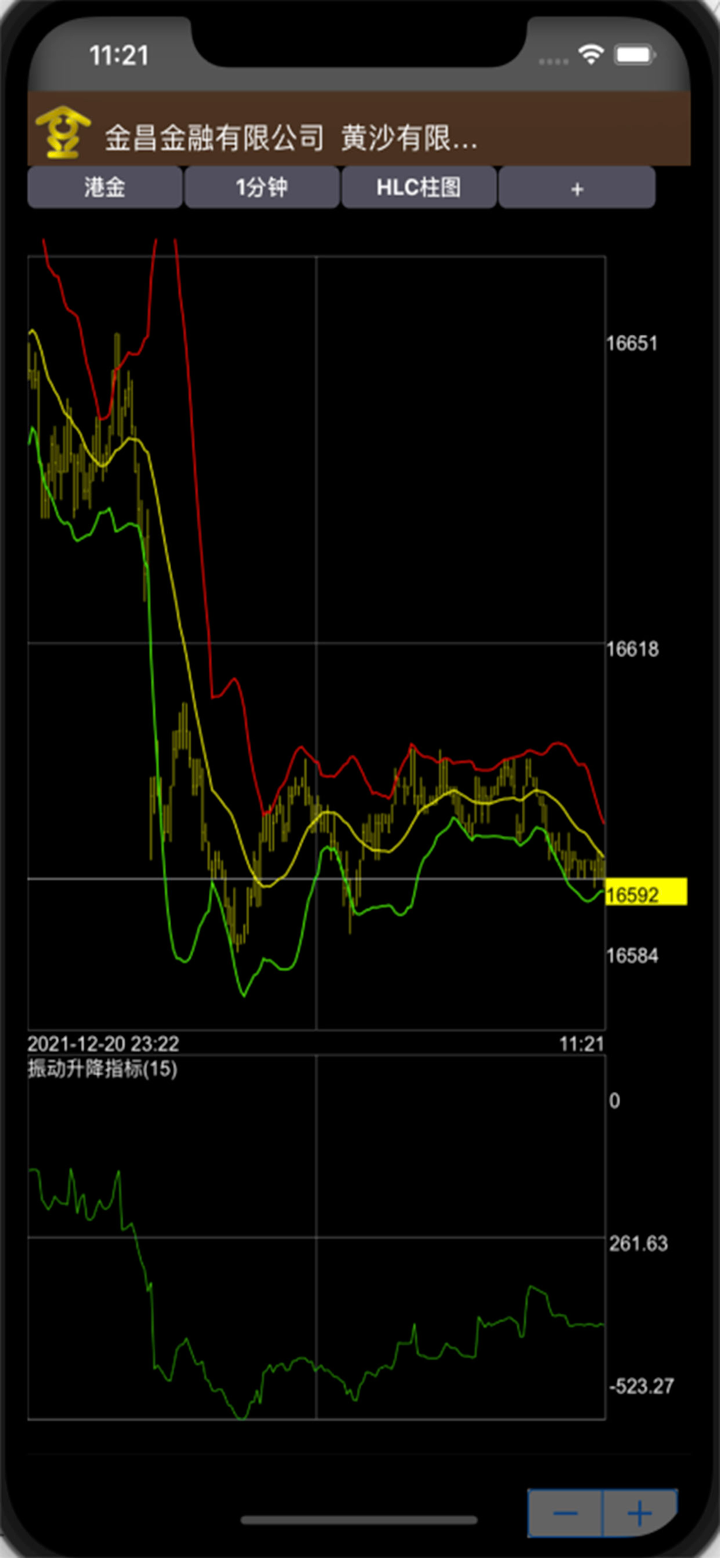720x1558 pixels.
Task: Zoom out the chart with minus button
Action: click(x=565, y=1513)
